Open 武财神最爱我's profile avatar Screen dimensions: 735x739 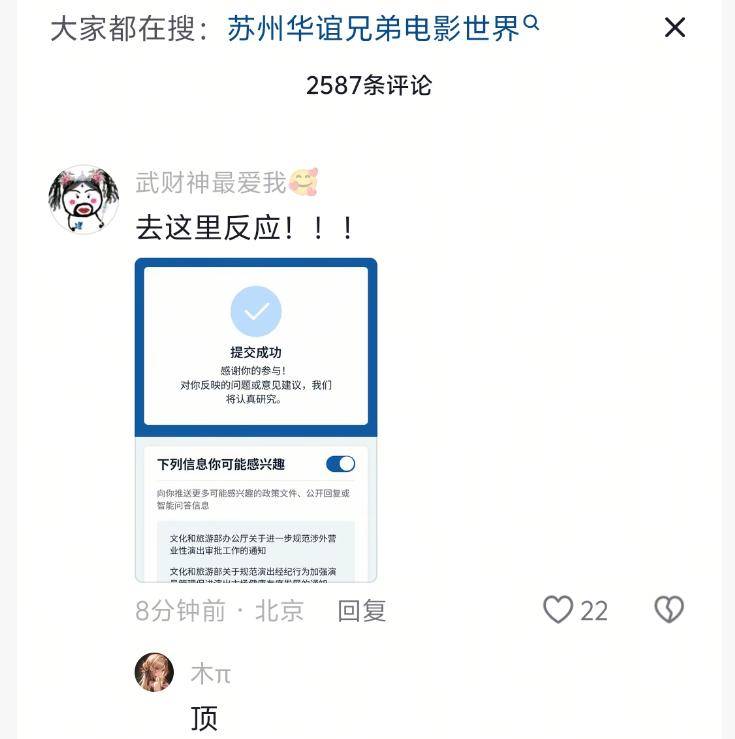coord(84,200)
